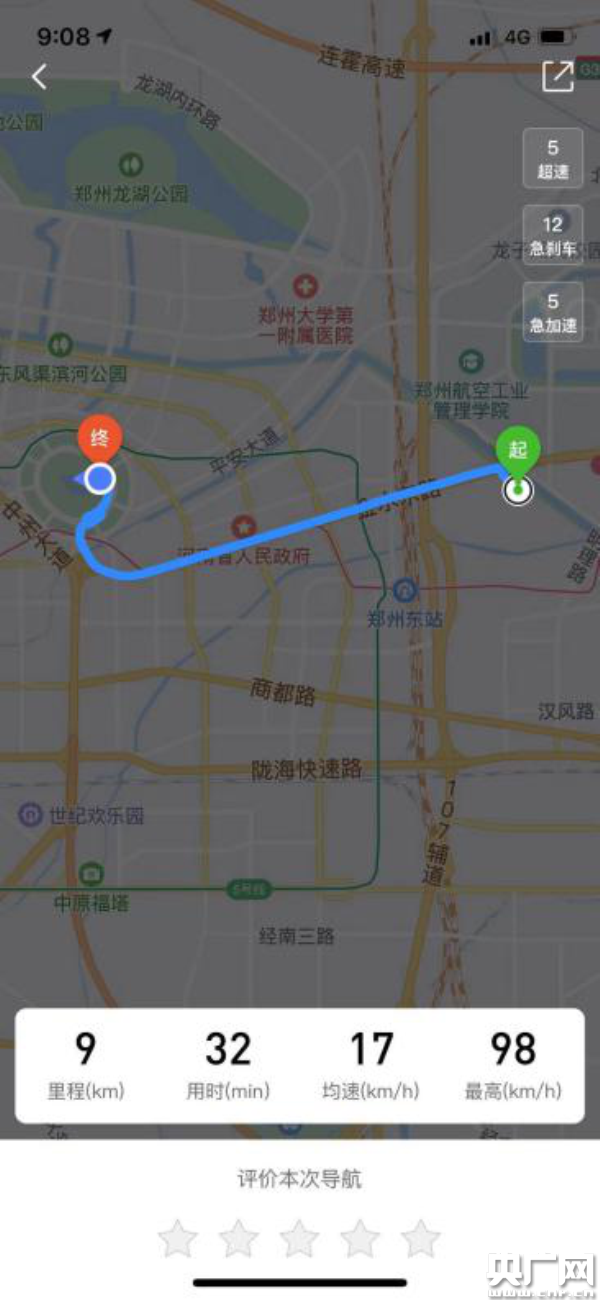View the 5 超速 speeding events
The height and width of the screenshot is (1300, 600).
[552, 159]
